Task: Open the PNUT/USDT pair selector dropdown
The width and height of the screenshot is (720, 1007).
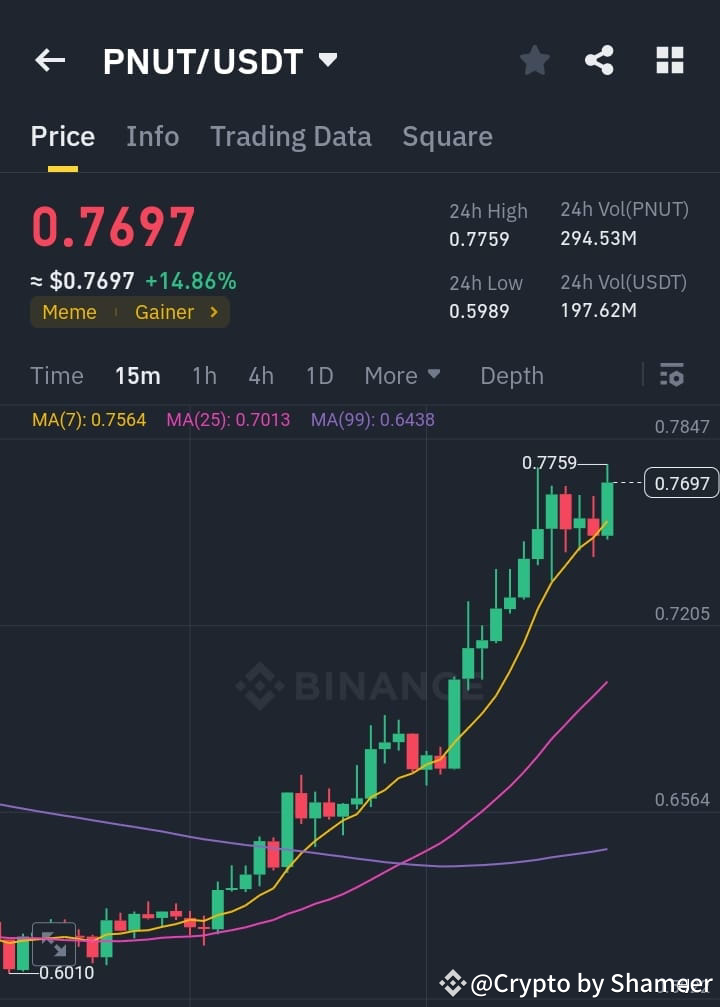Action: pos(220,60)
